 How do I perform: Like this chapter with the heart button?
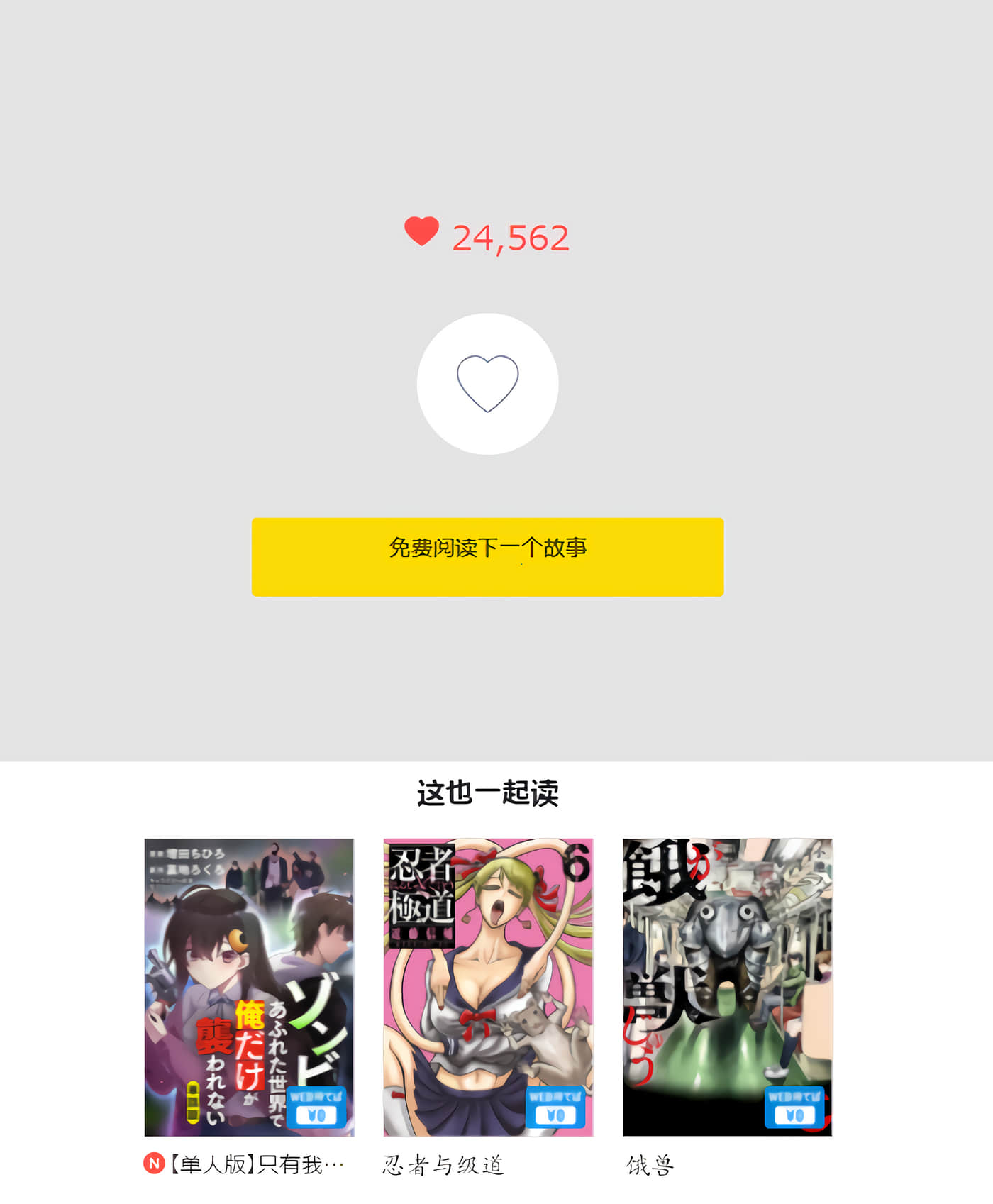tap(487, 384)
